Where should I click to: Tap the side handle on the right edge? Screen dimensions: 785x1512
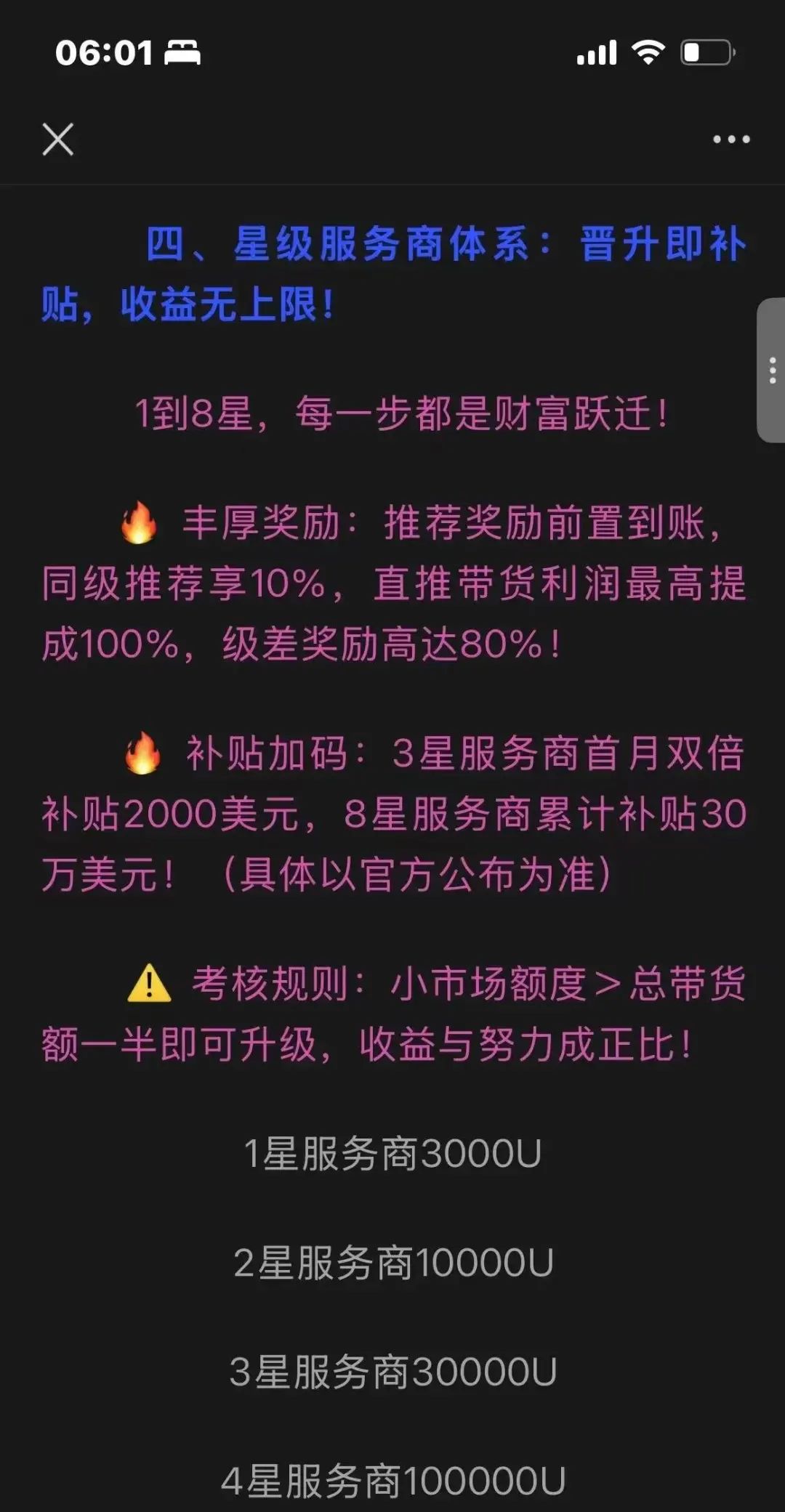click(771, 370)
